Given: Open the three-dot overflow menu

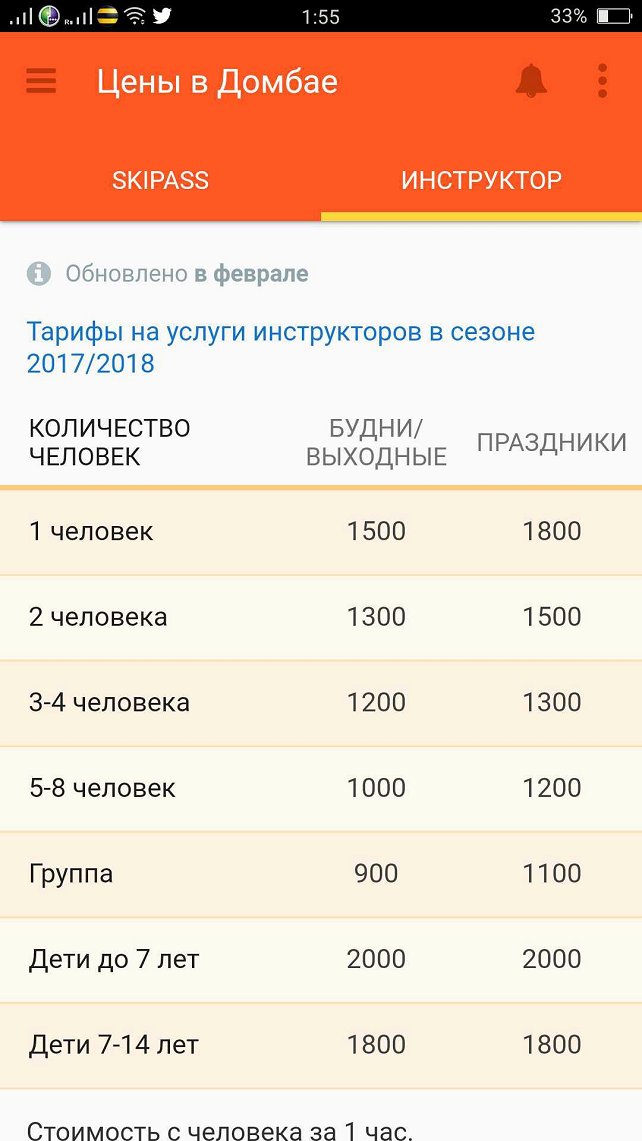Looking at the screenshot, I should pyautogui.click(x=602, y=81).
